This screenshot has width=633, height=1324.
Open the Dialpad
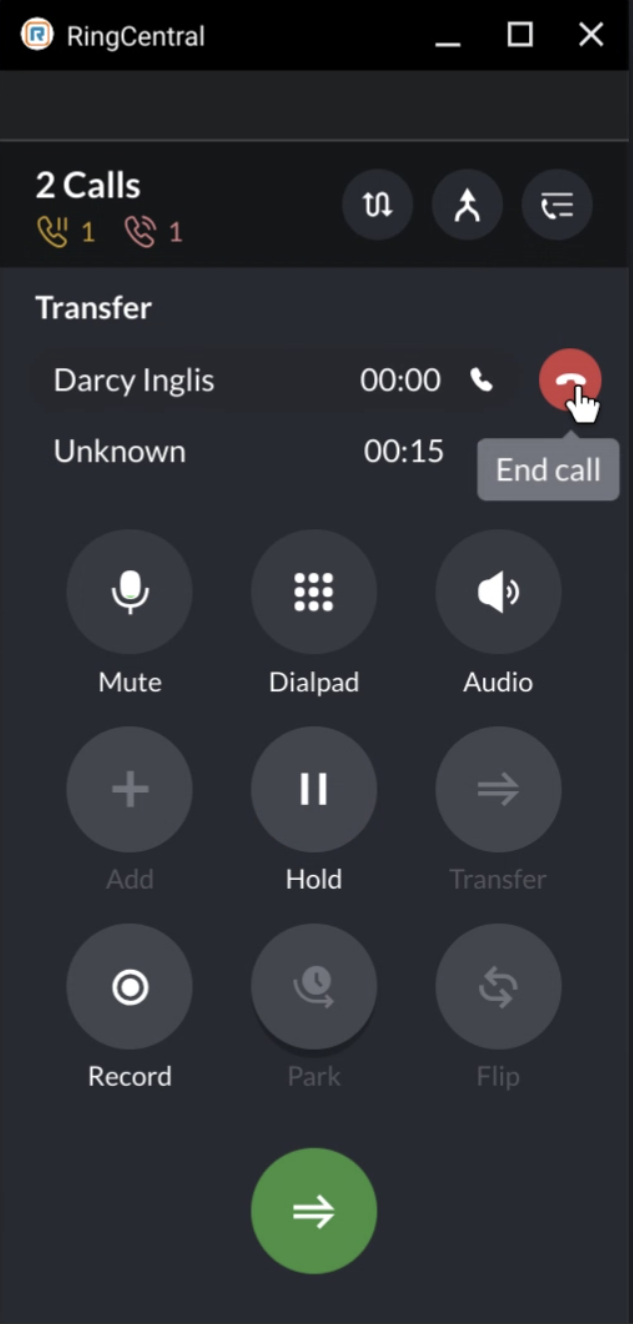pyautogui.click(x=313, y=592)
